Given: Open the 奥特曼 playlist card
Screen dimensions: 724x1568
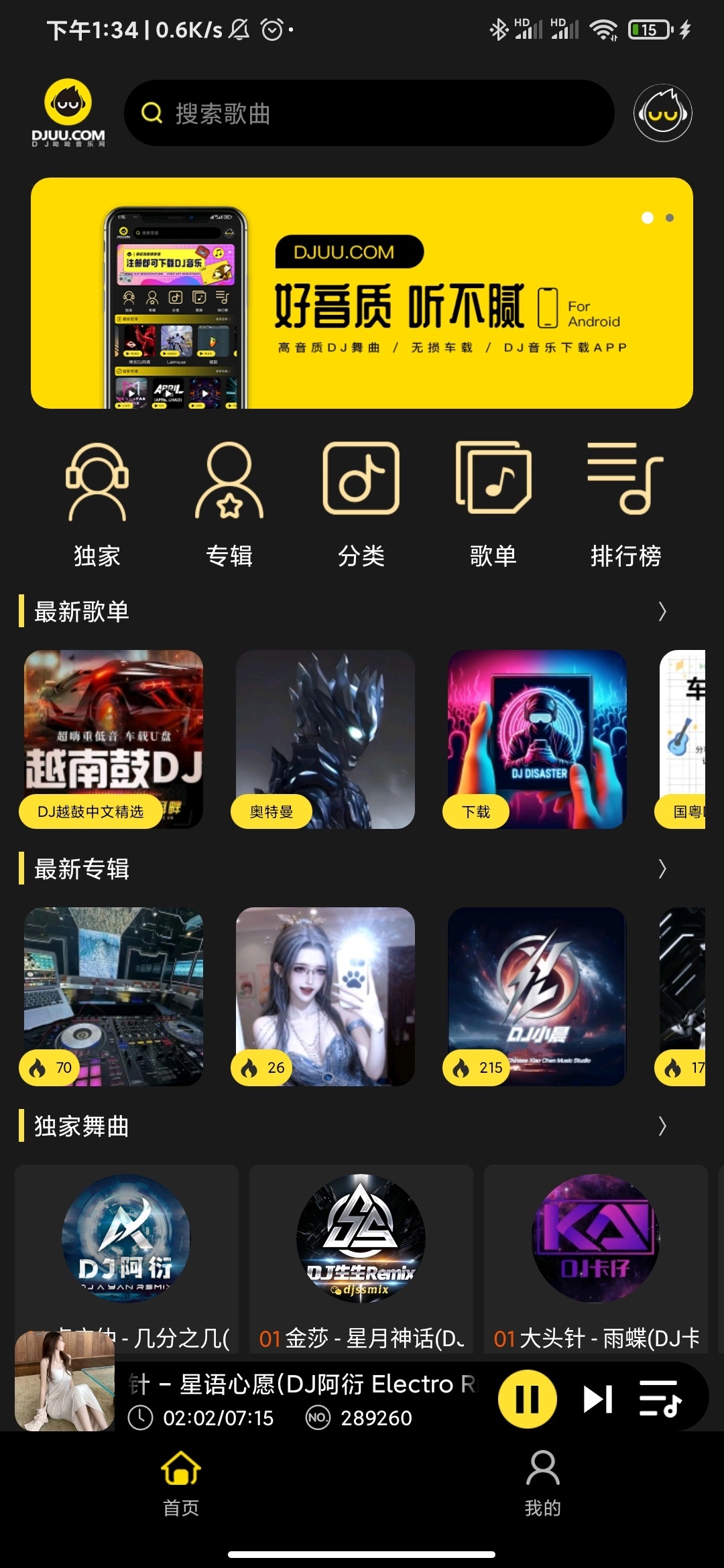Looking at the screenshot, I should 325,739.
